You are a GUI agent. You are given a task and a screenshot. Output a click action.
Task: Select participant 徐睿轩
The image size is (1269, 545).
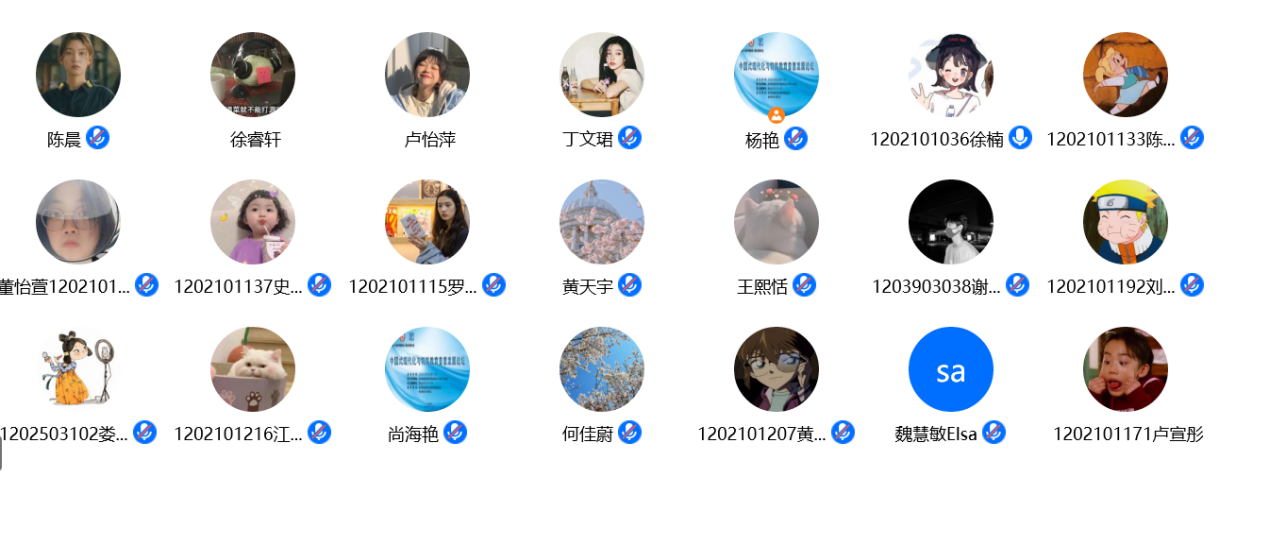click(252, 75)
